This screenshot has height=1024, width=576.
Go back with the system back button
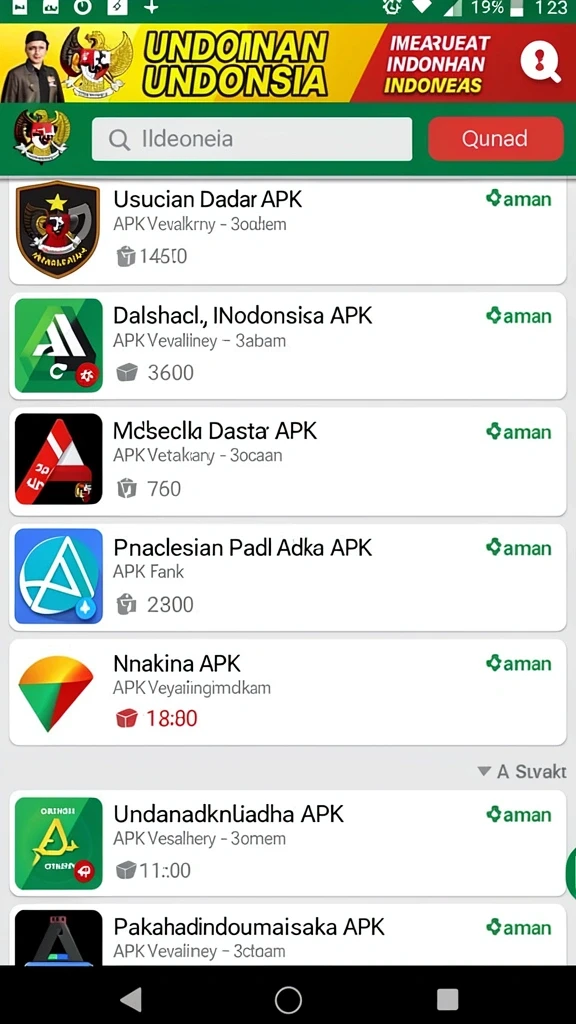131,999
